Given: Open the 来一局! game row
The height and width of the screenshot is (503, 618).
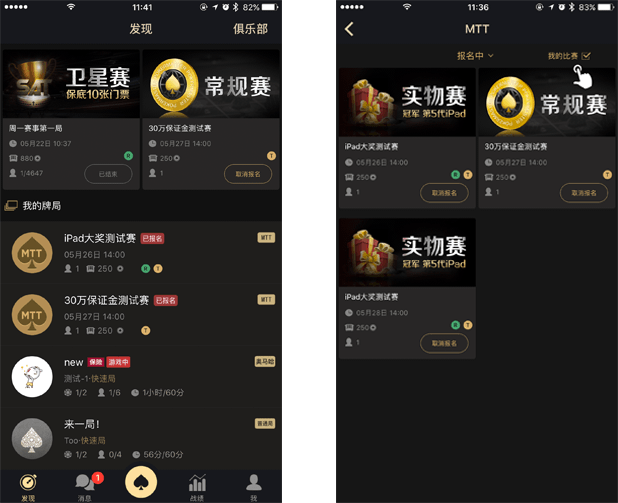Looking at the screenshot, I should point(140,439).
